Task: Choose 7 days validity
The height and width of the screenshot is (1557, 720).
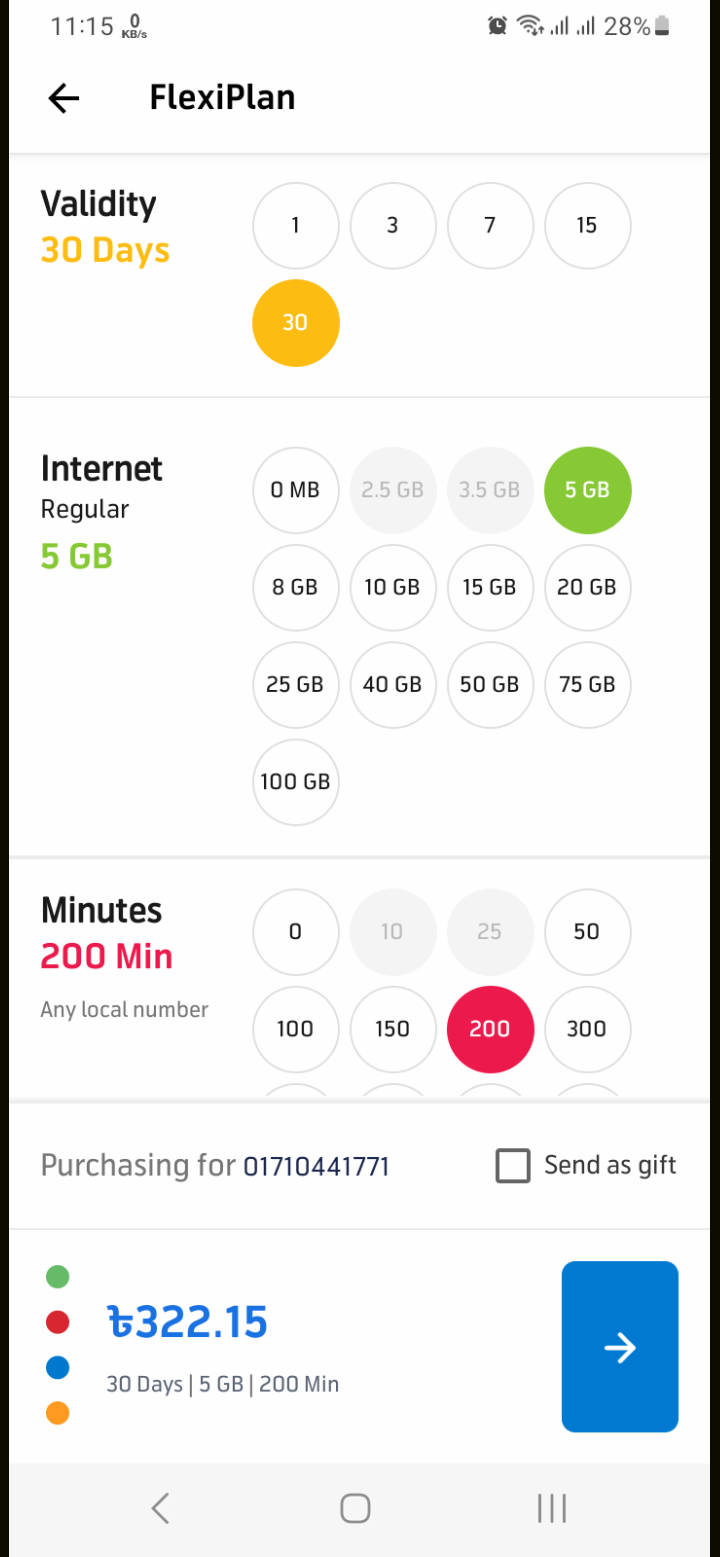Action: pos(489,226)
